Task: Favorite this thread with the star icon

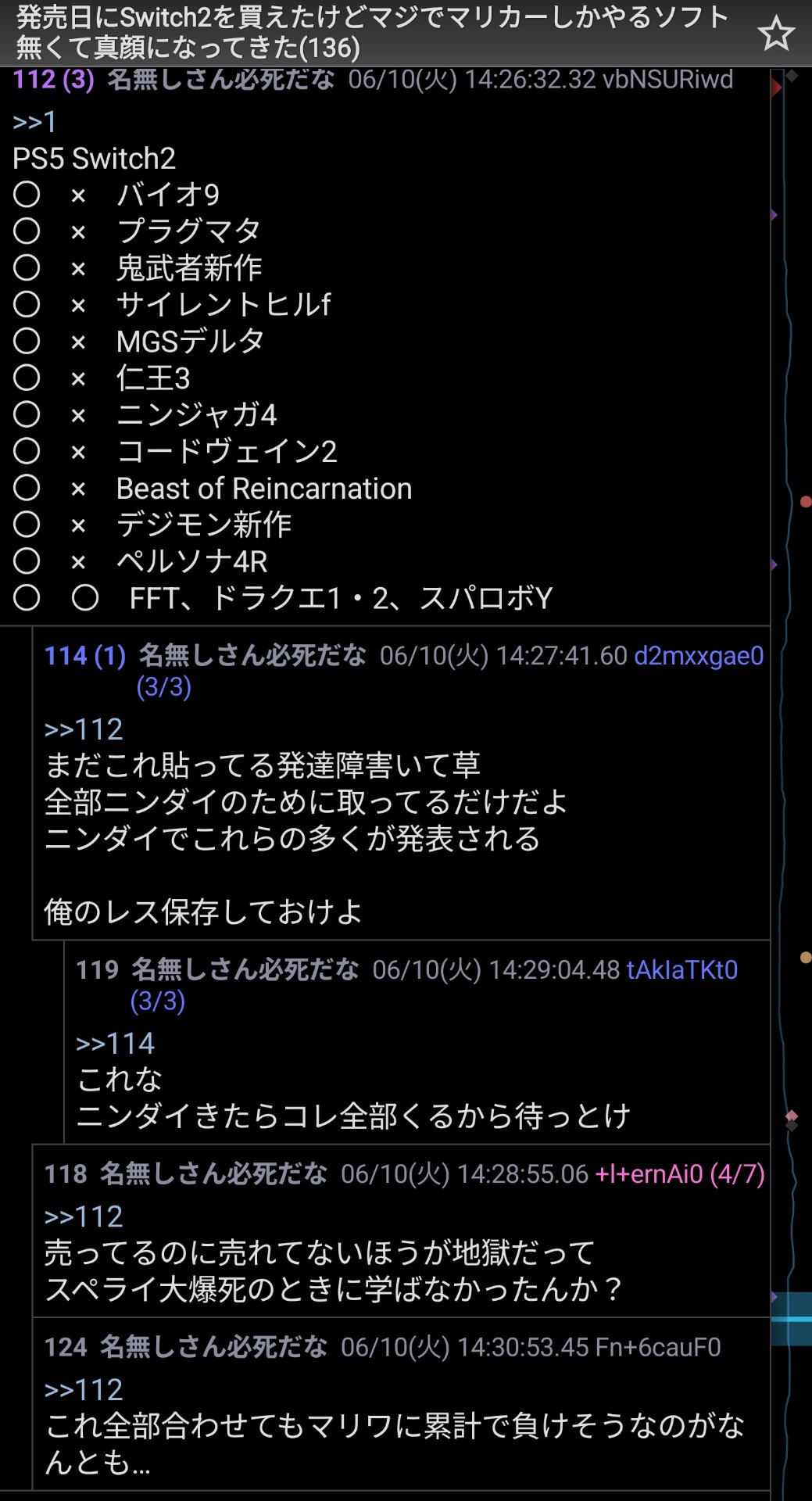Action: [x=775, y=34]
